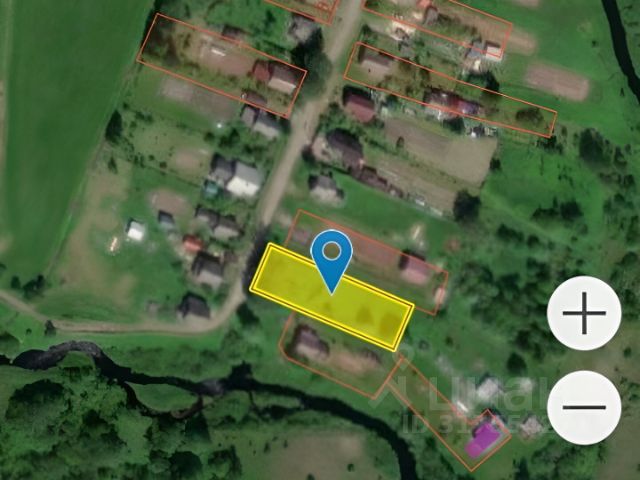This screenshot has width=640, height=480.
Task: Zoom out of the map
Action: pos(584,407)
